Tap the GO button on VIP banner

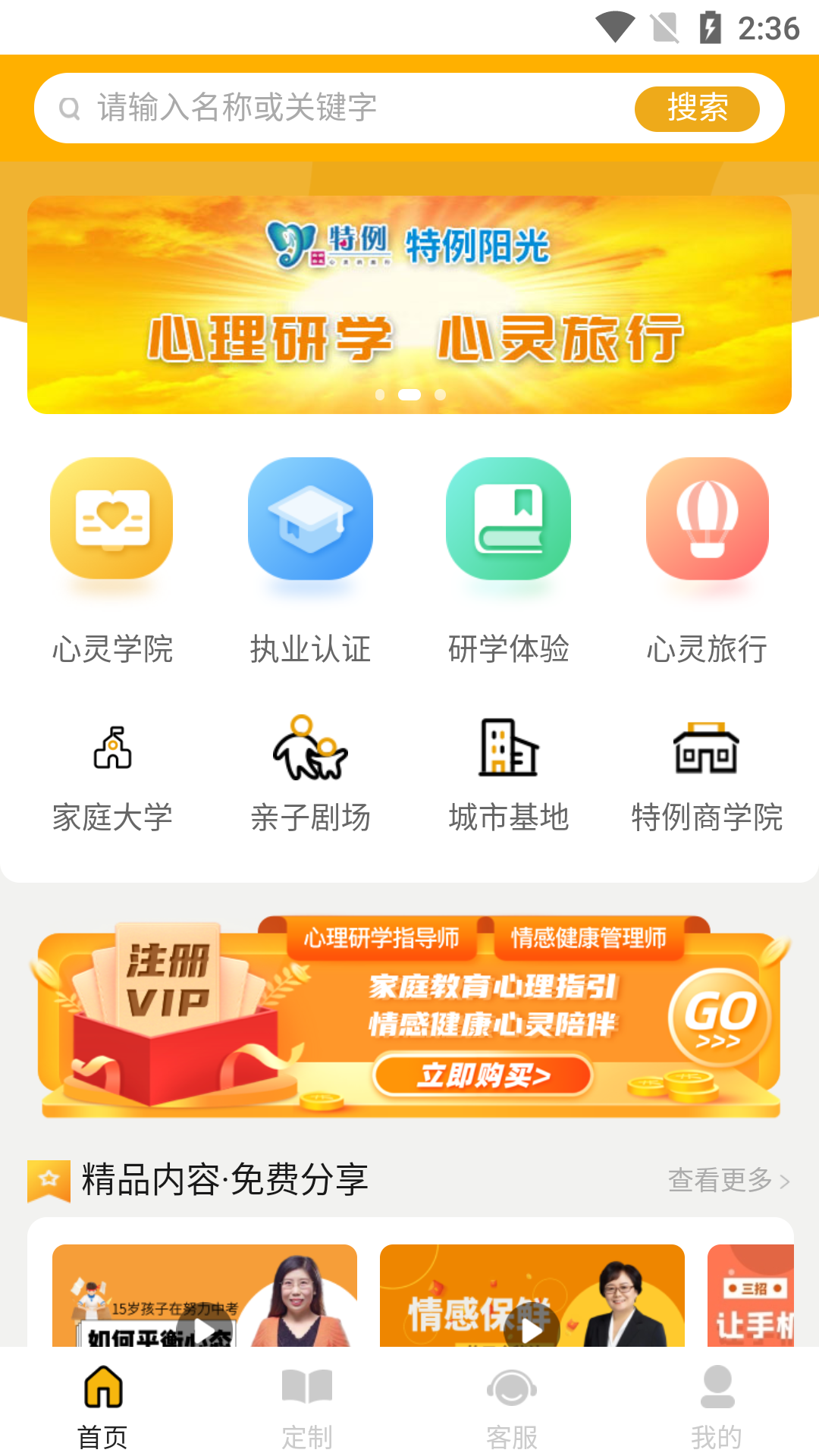pos(719,1018)
